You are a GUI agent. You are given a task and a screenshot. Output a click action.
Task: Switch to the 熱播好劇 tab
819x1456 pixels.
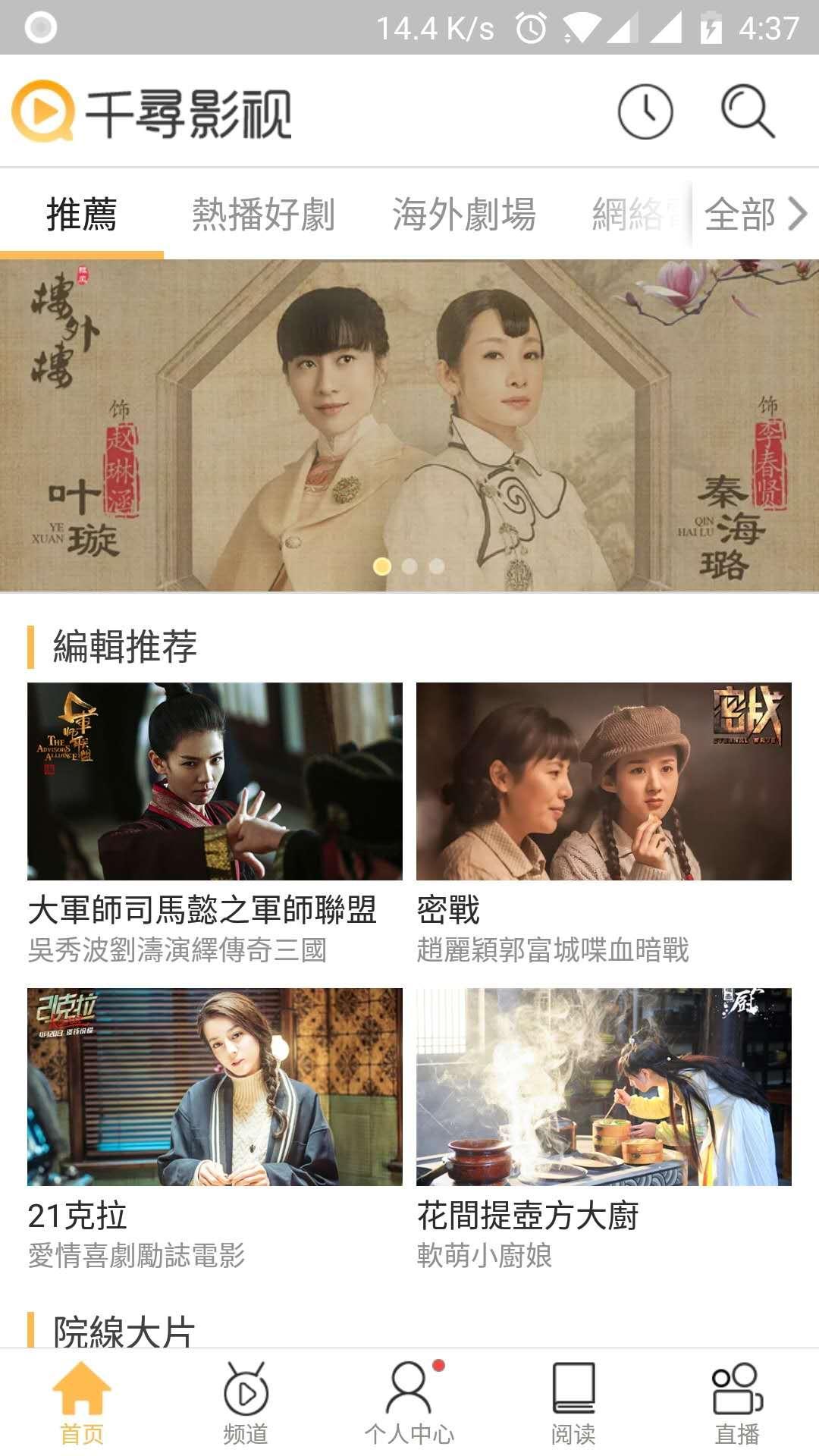click(263, 214)
